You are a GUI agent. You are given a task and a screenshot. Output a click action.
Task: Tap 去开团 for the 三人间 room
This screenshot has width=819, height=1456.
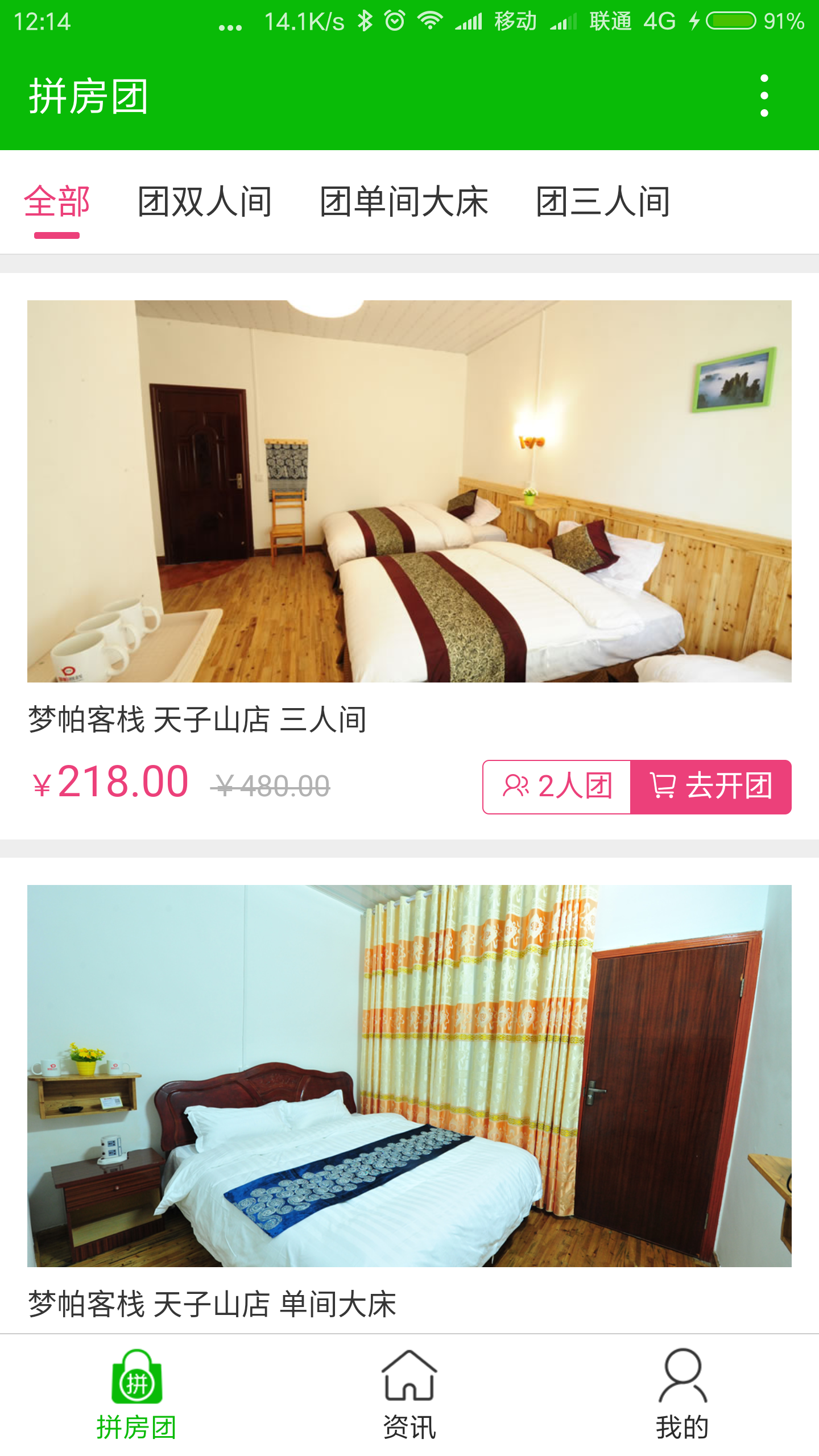click(711, 787)
